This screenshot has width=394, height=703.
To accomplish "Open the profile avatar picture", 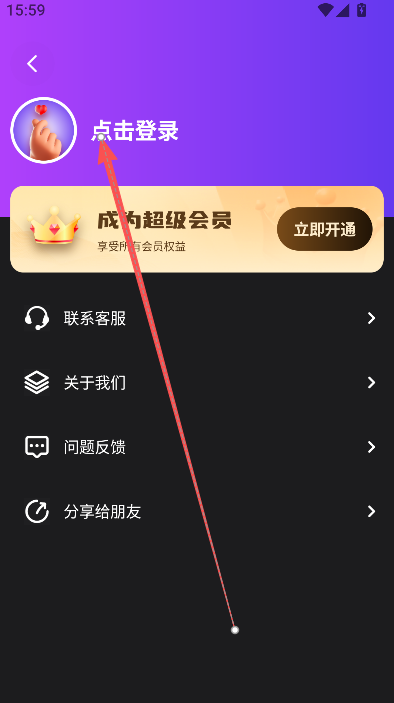I will click(43, 130).
